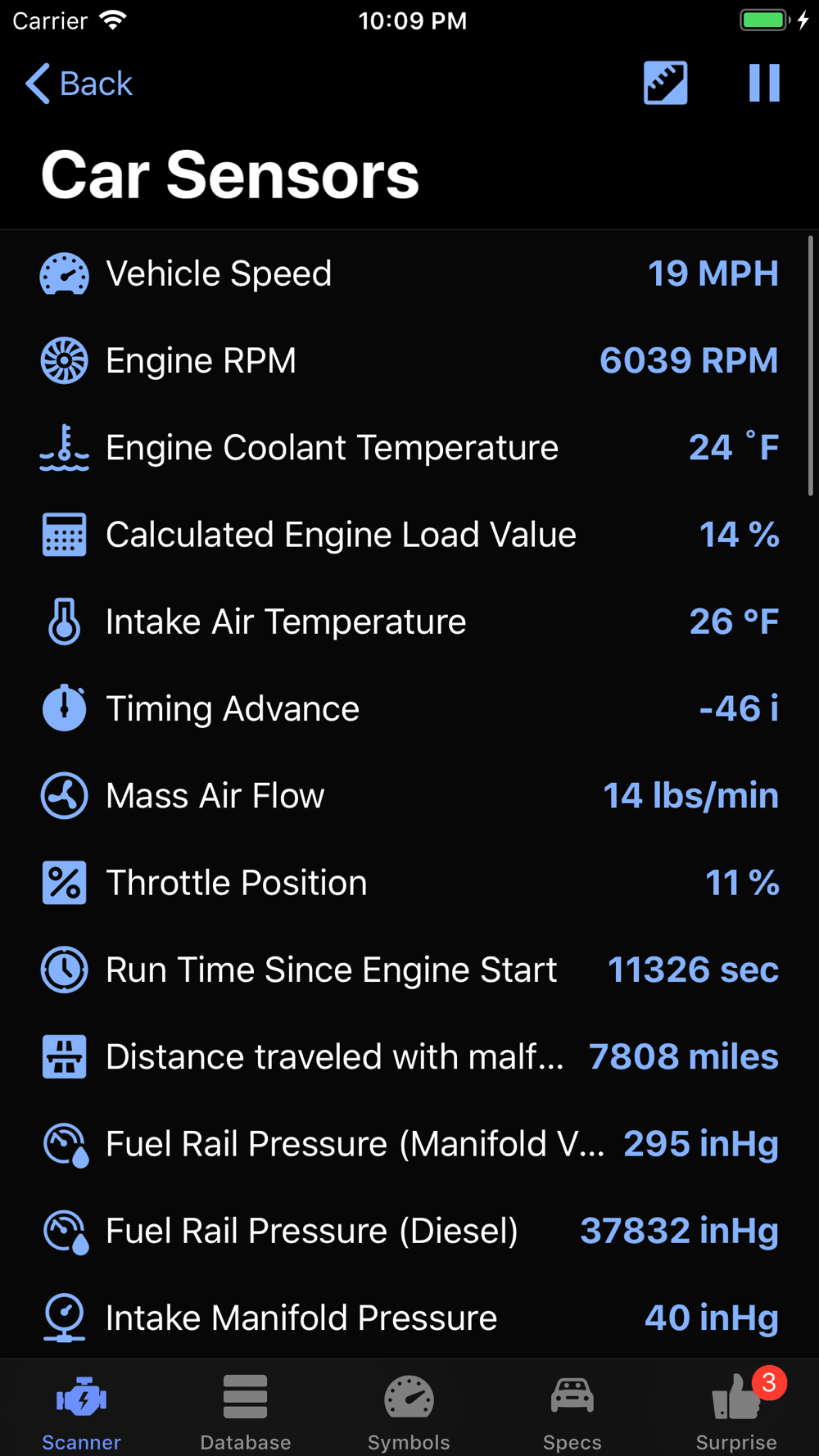Screen dimensions: 819x1456
Task: Open the Mass Air Flow sensor
Action: click(x=409, y=796)
